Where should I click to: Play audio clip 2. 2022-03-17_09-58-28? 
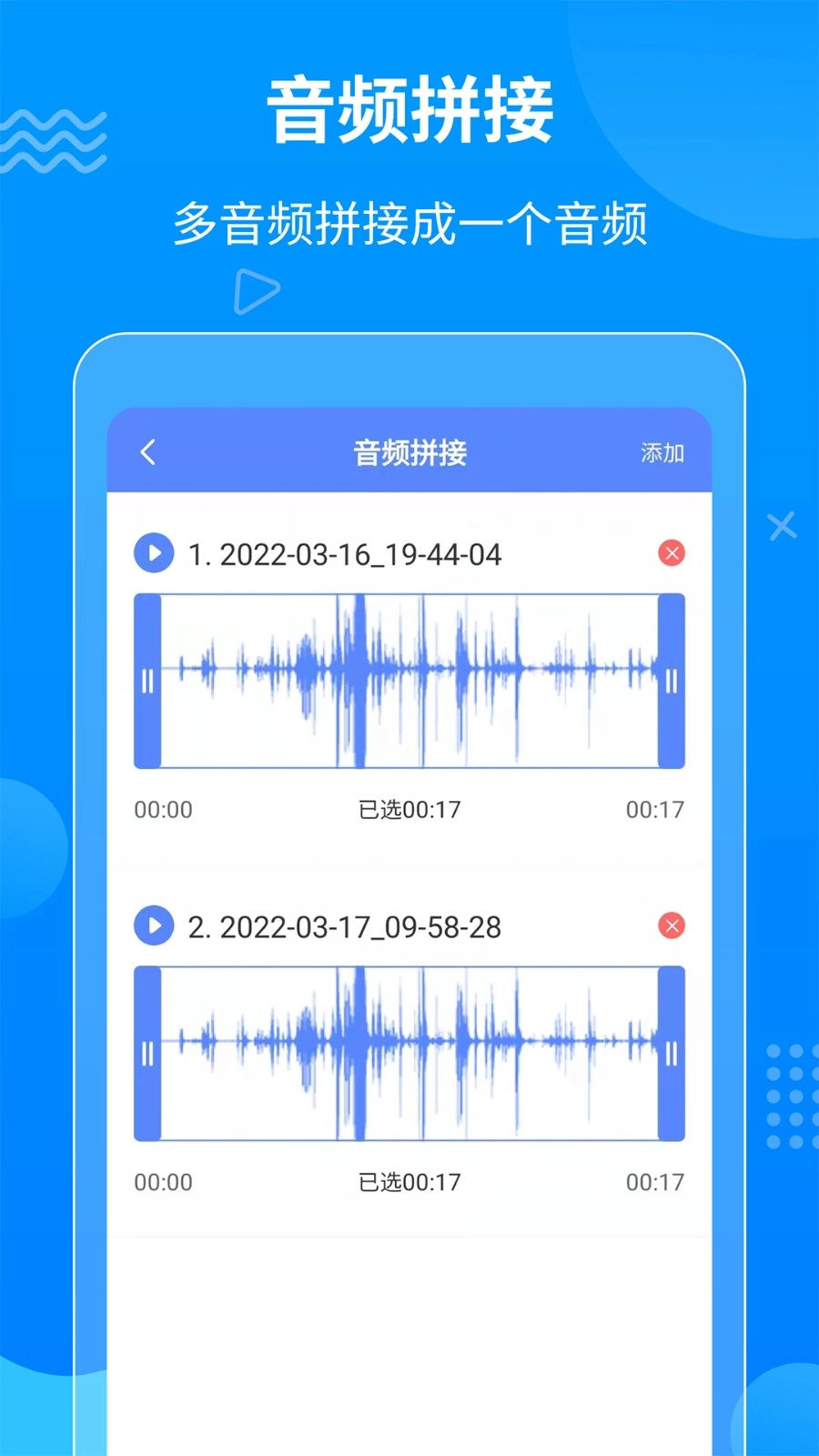tap(154, 925)
